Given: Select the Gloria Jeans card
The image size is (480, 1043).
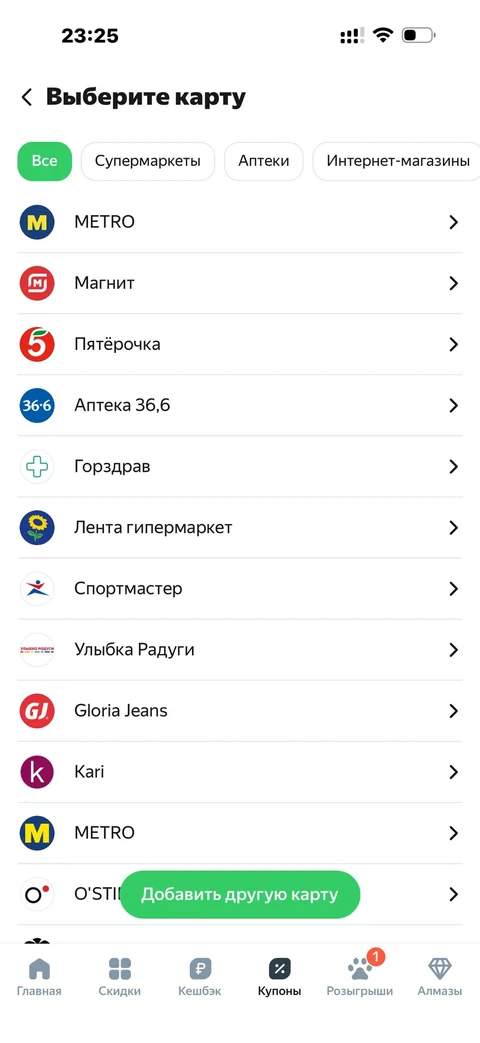Looking at the screenshot, I should coord(240,711).
